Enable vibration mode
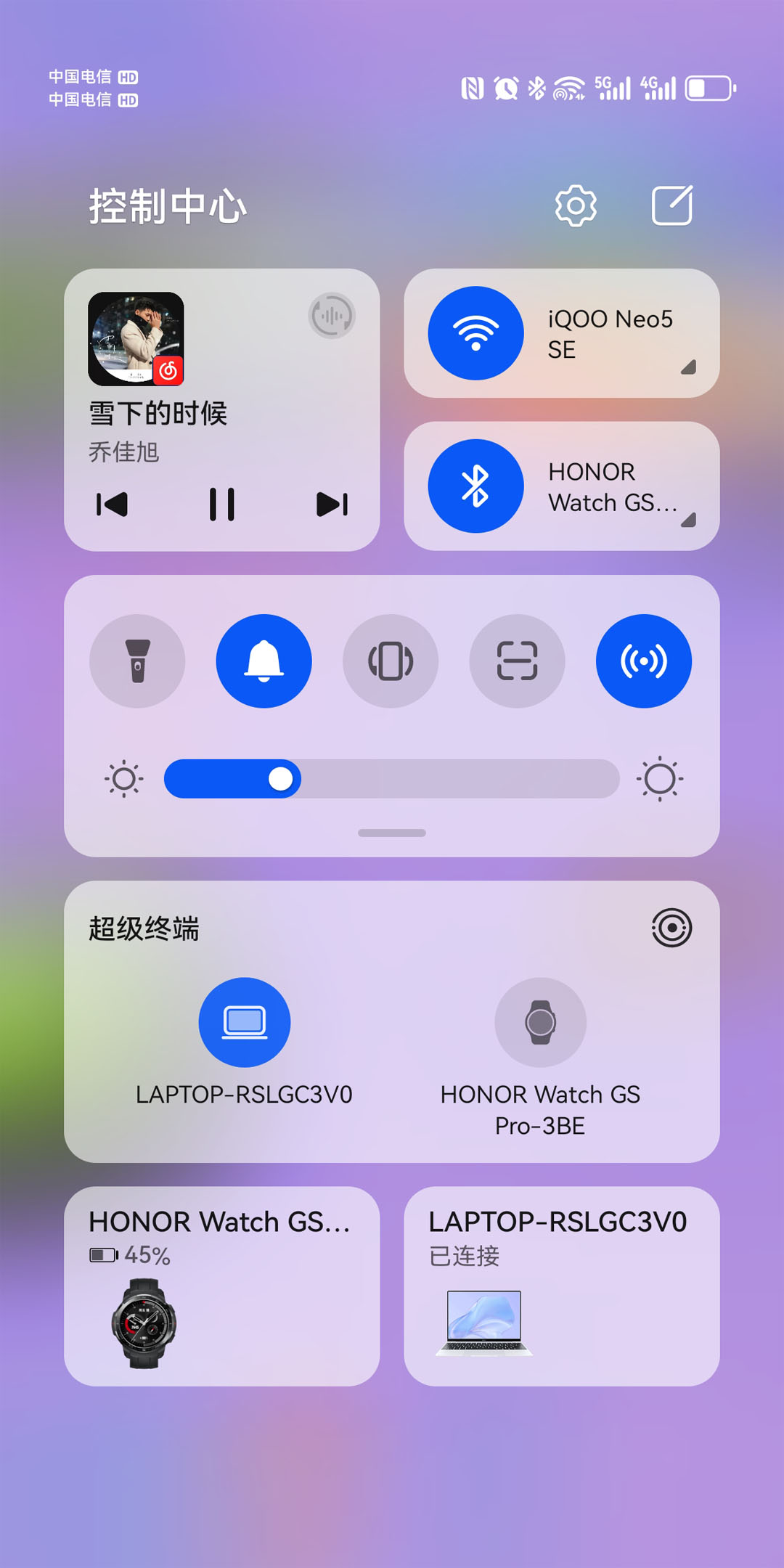Viewport: 784px width, 1568px height. pyautogui.click(x=391, y=661)
